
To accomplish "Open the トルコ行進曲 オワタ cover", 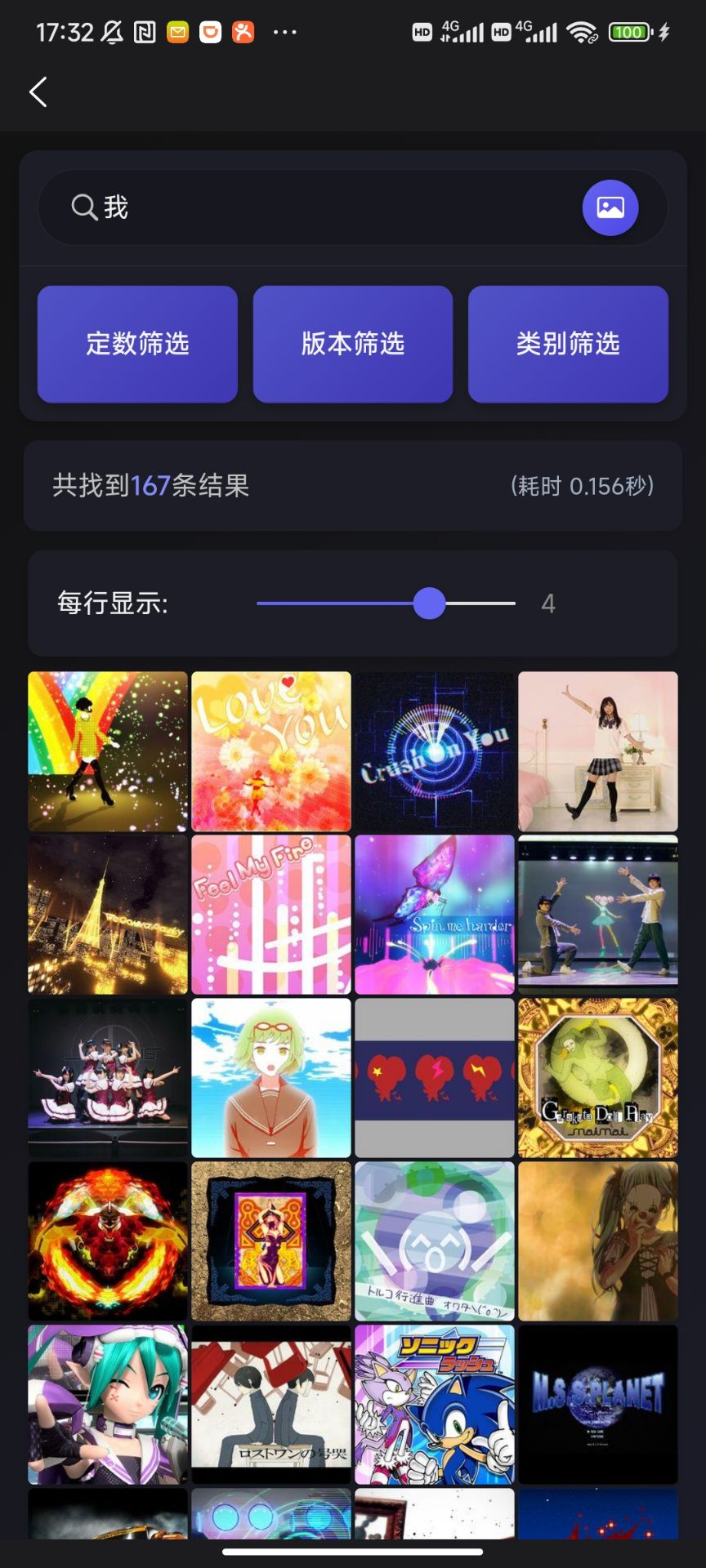I will tap(435, 1241).
